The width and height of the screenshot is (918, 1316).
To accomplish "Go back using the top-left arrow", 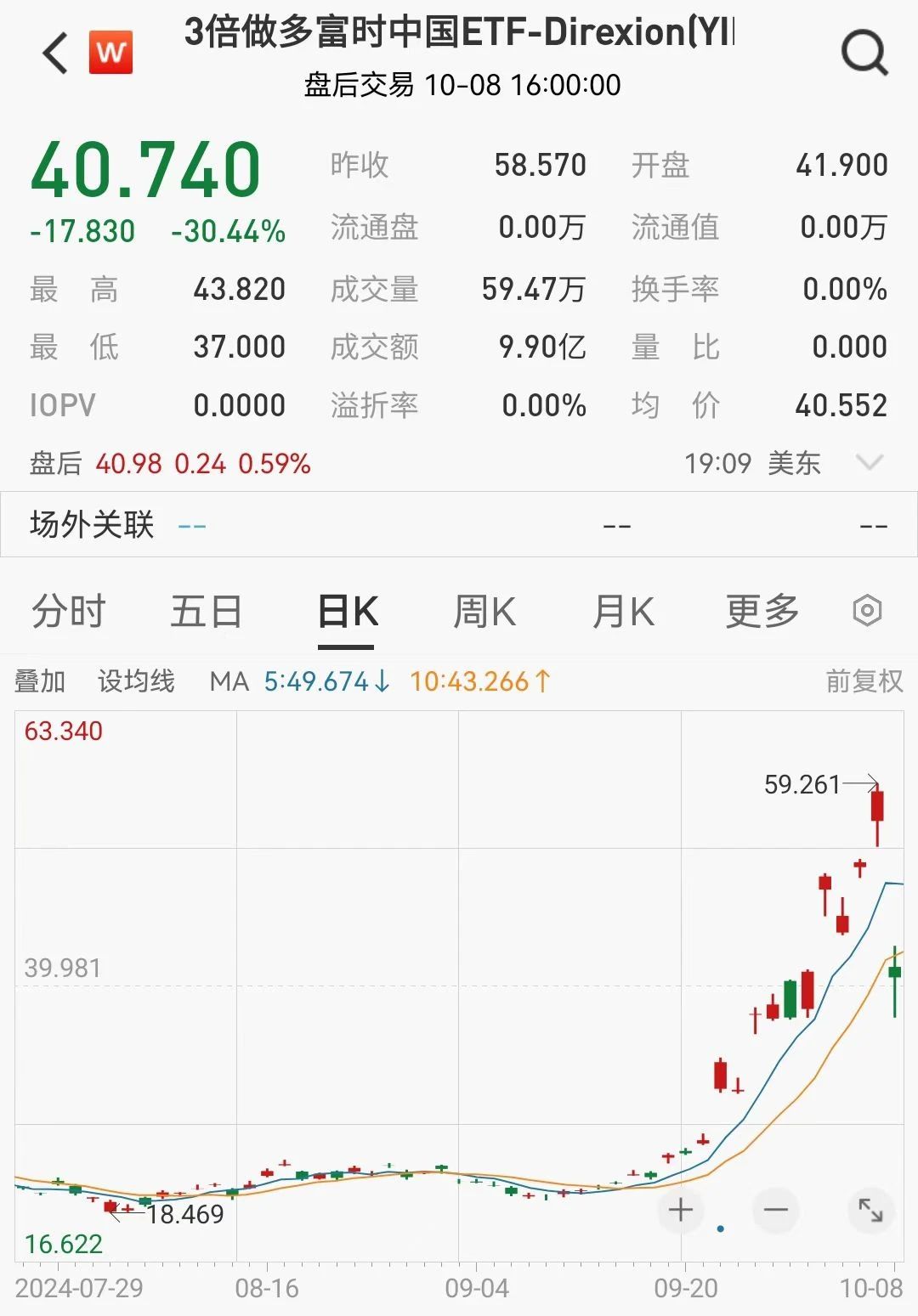I will (56, 54).
